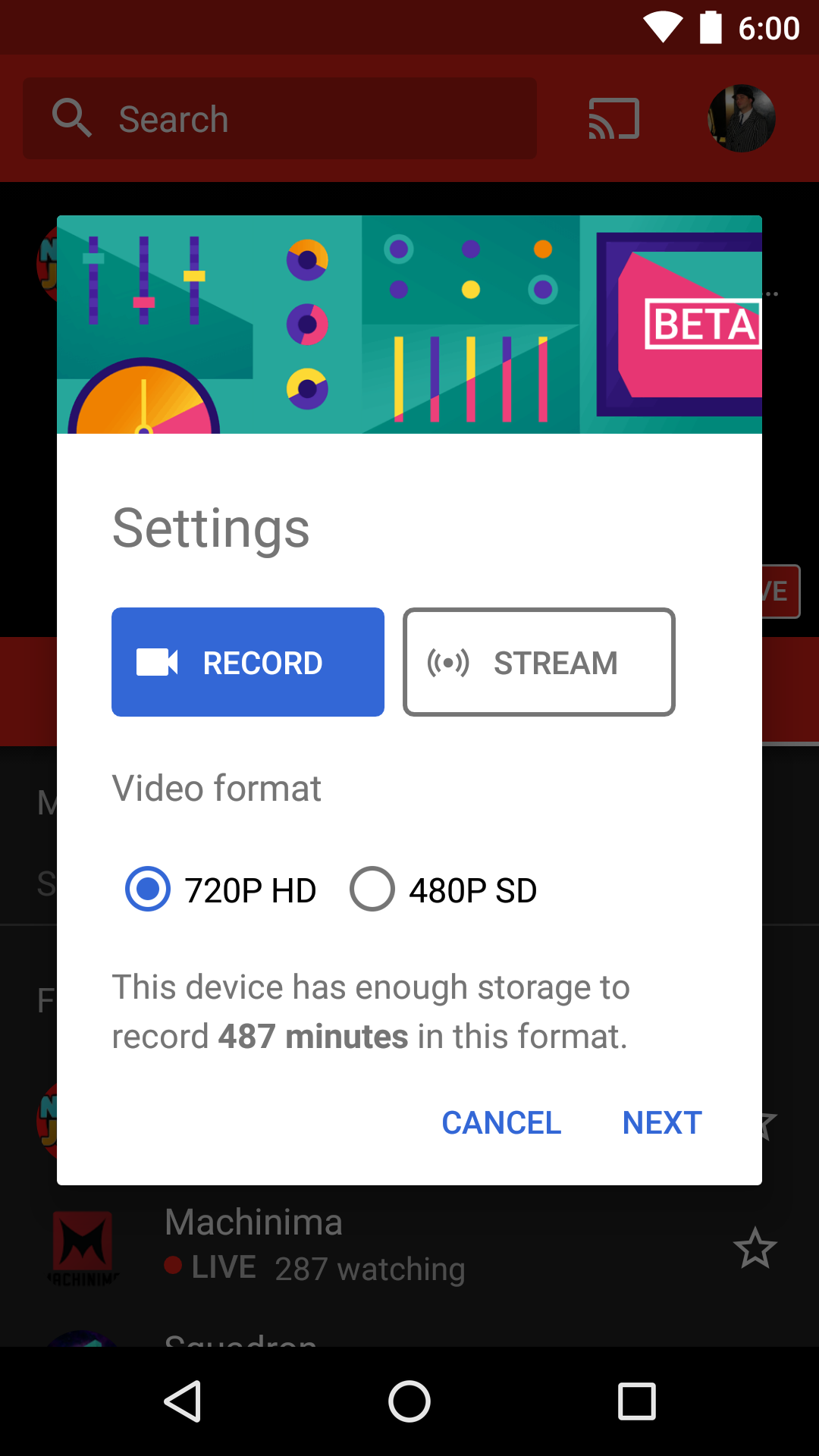The height and width of the screenshot is (1456, 819).
Task: Switch capture mode to RECORD
Action: click(248, 661)
